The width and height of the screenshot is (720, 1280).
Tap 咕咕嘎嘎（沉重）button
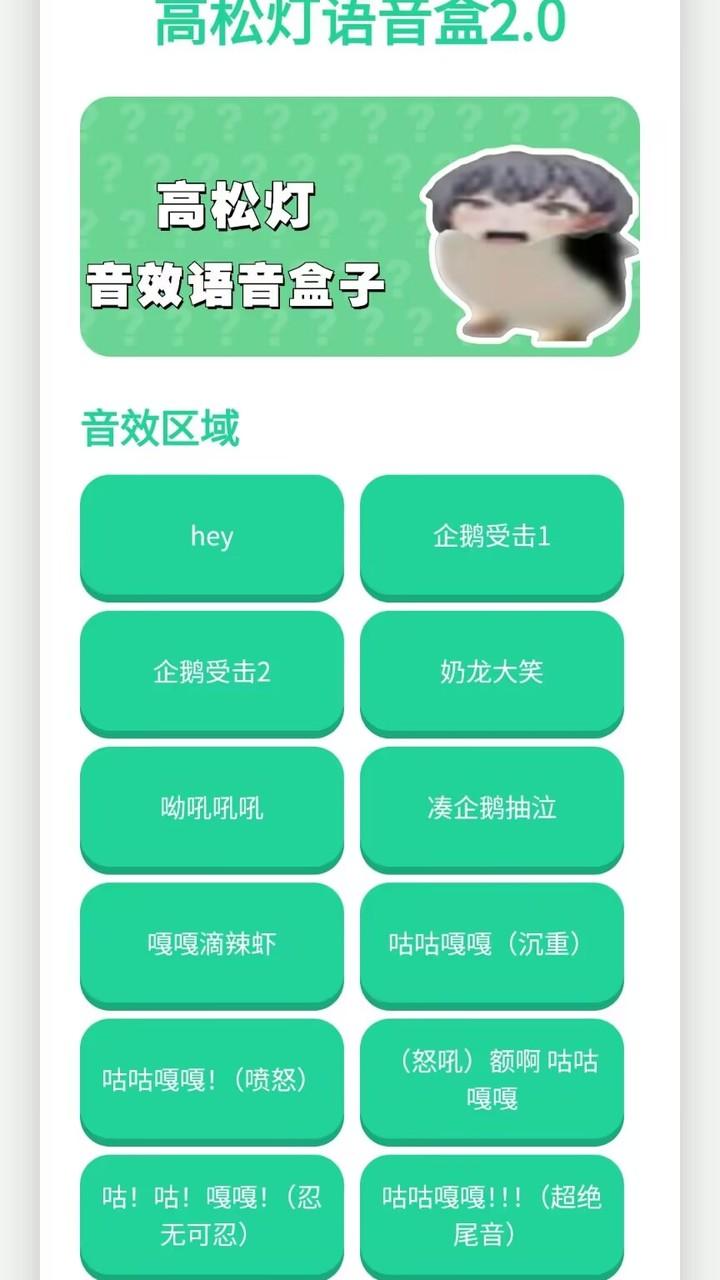[x=491, y=944]
